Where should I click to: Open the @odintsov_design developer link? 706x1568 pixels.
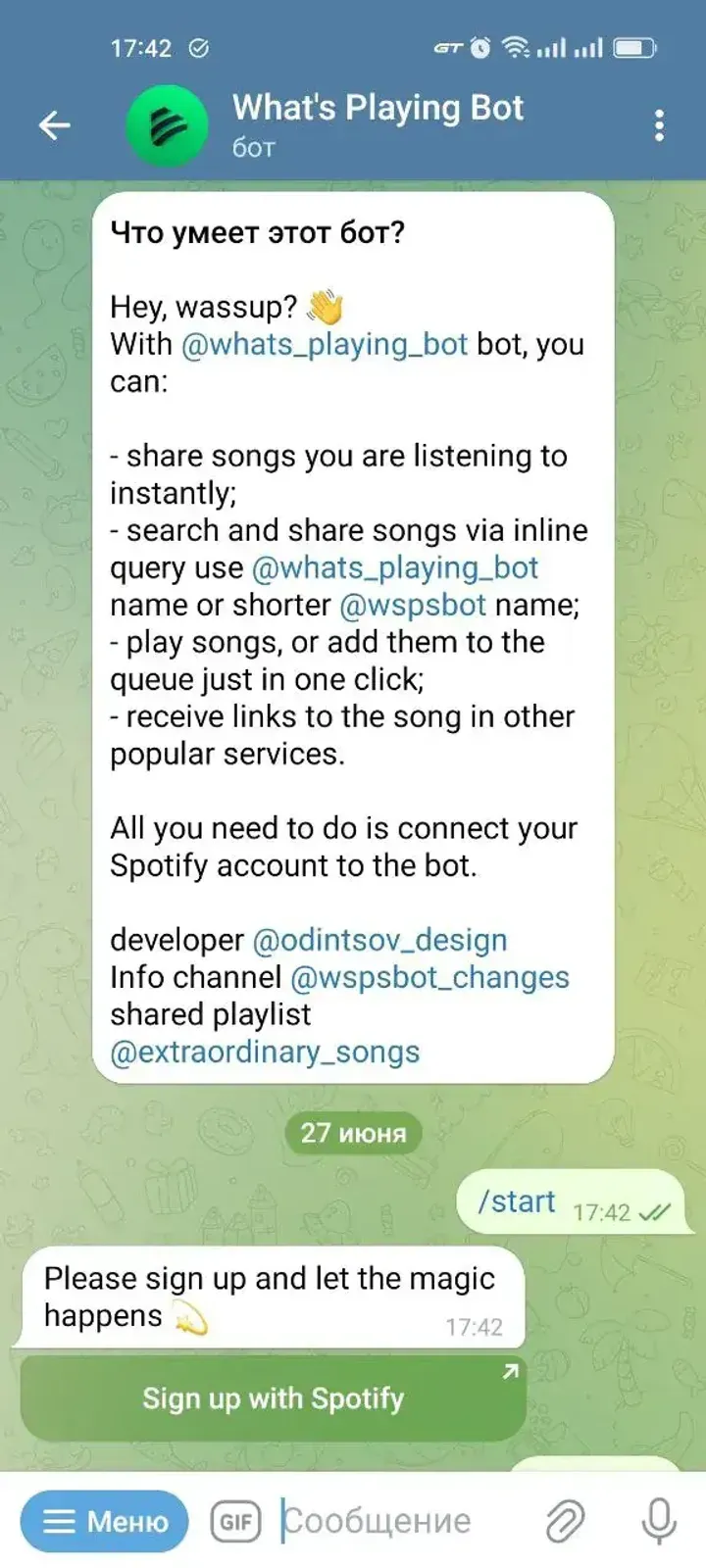click(379, 940)
